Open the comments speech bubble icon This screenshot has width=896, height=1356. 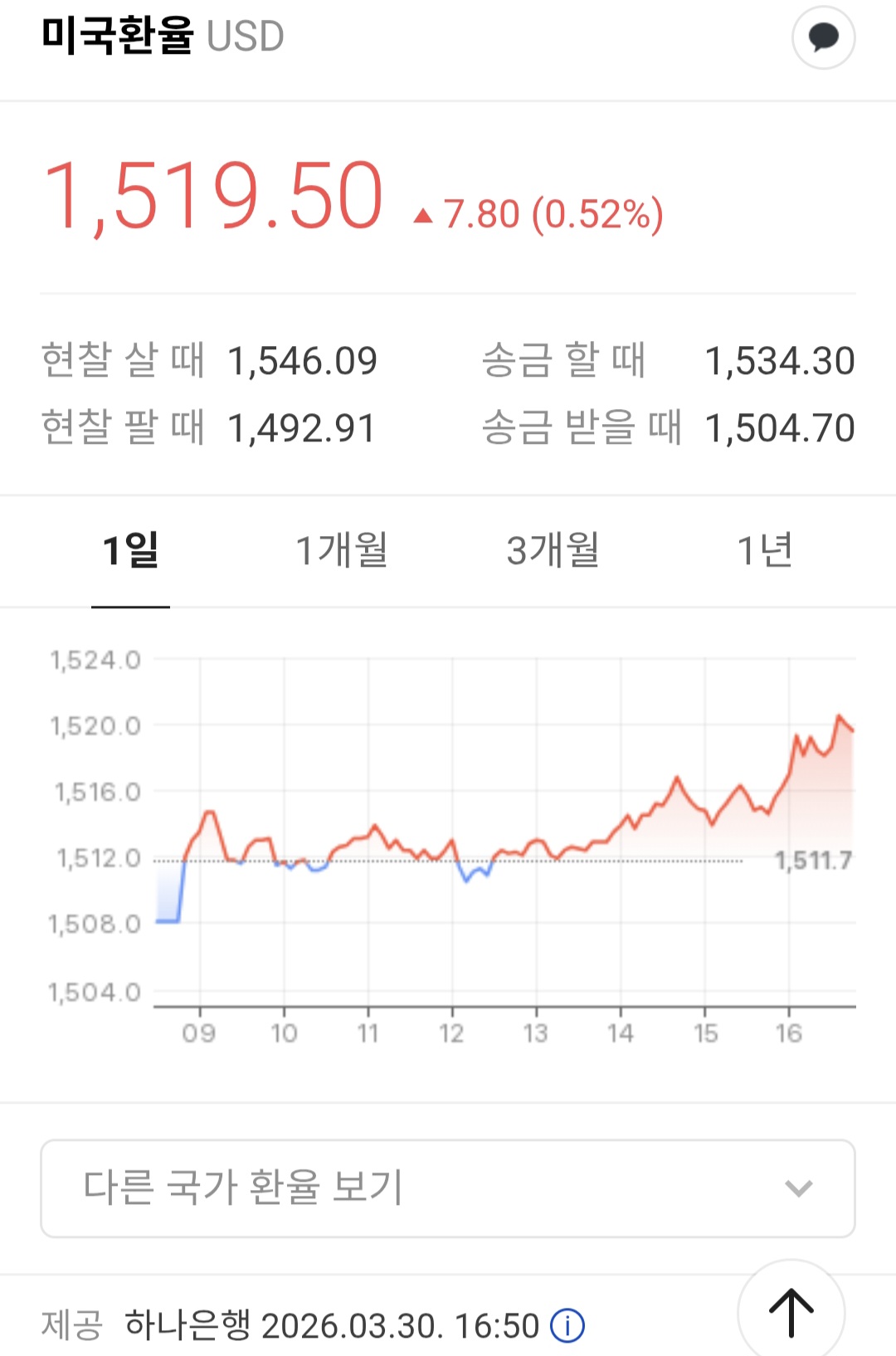click(823, 37)
